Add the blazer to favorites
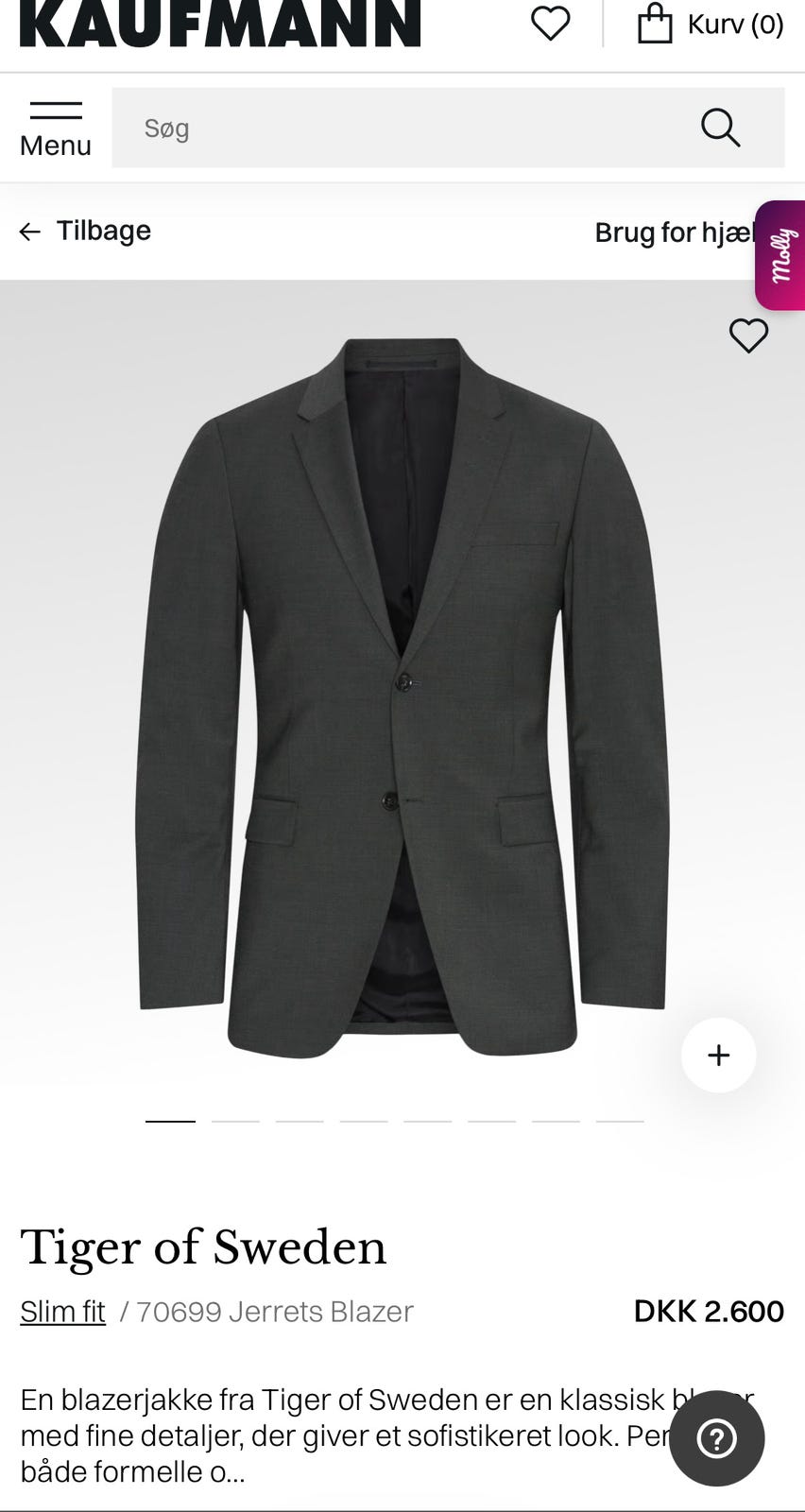 (x=748, y=335)
